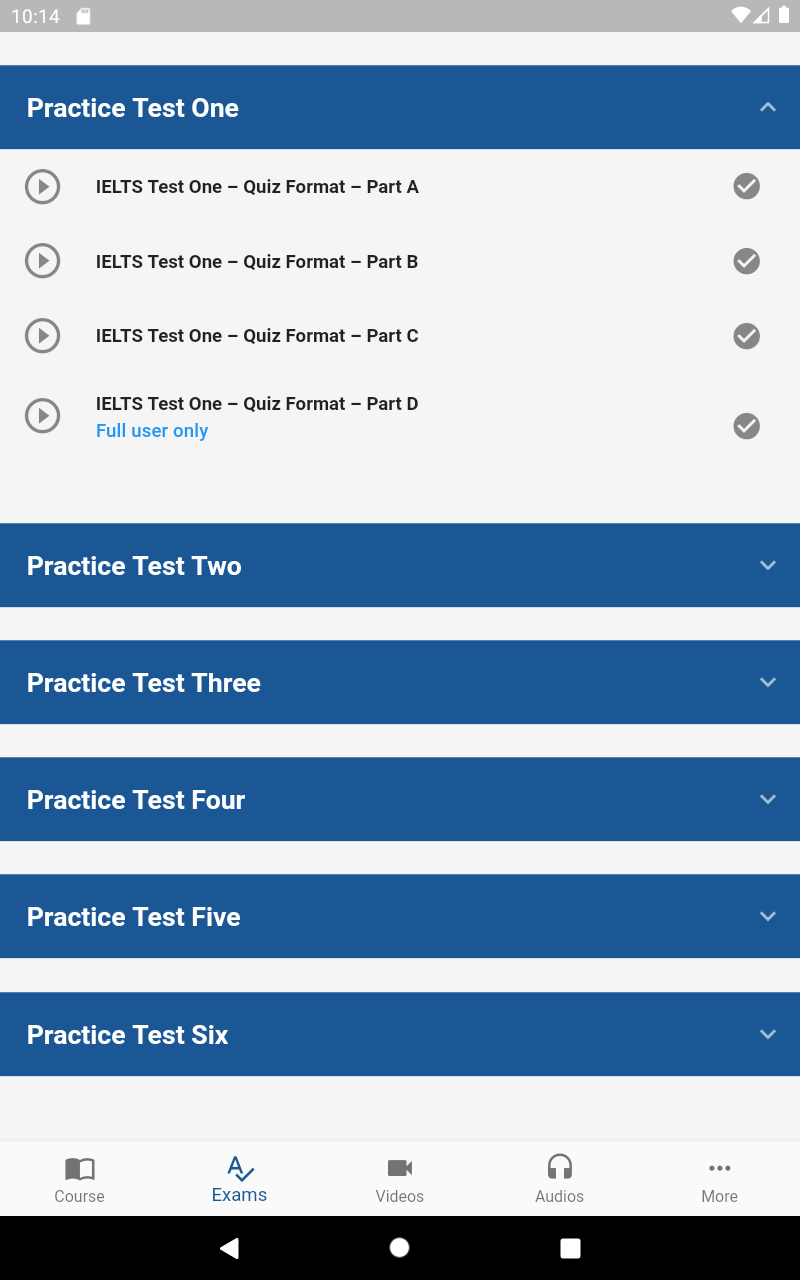Viewport: 800px width, 1280px height.
Task: Open the Course book icon
Action: pos(79,1178)
